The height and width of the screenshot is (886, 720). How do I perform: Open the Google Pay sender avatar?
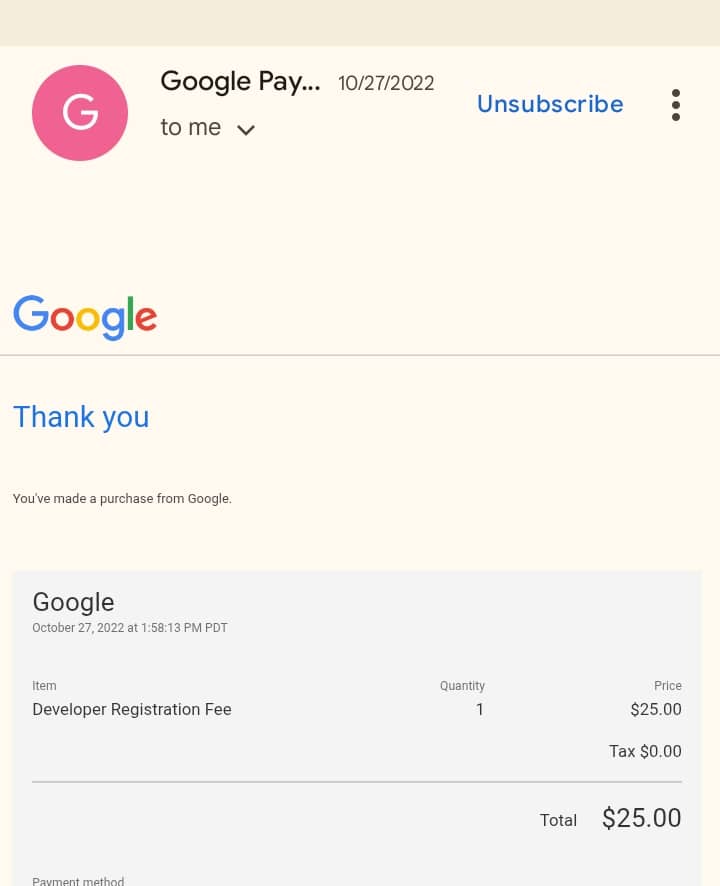point(80,113)
